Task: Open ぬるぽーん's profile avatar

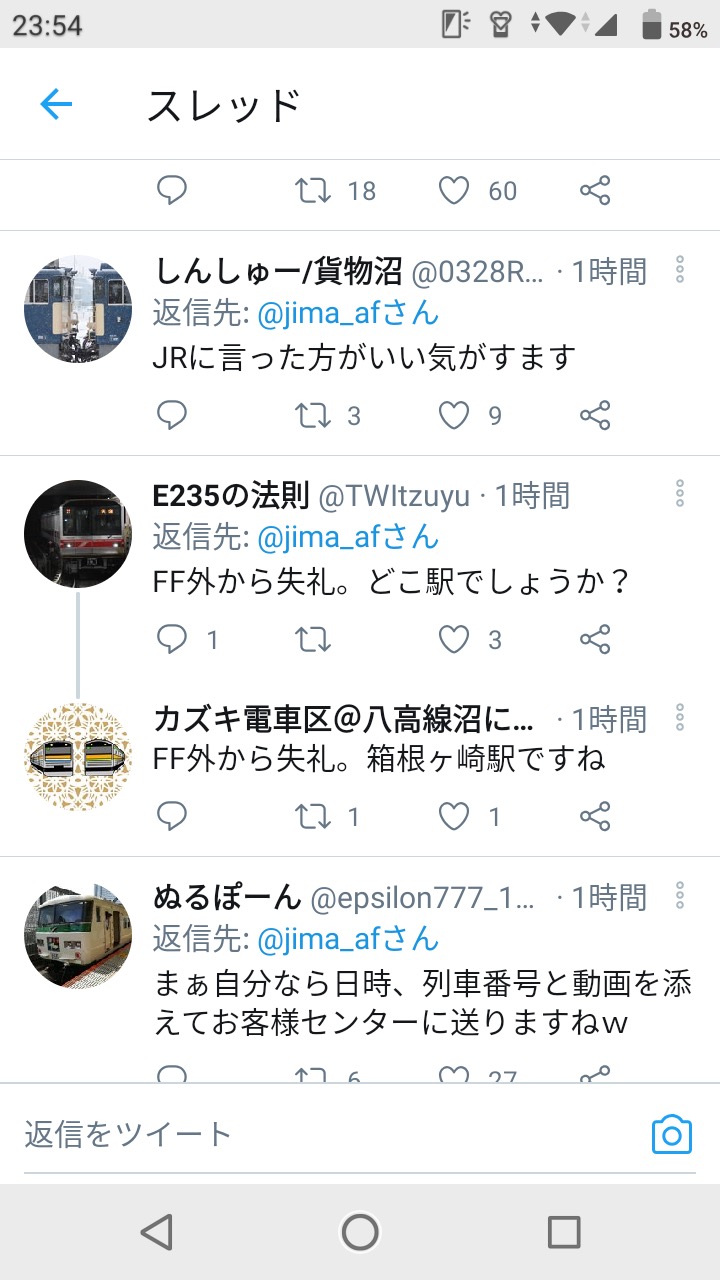Action: (78, 935)
